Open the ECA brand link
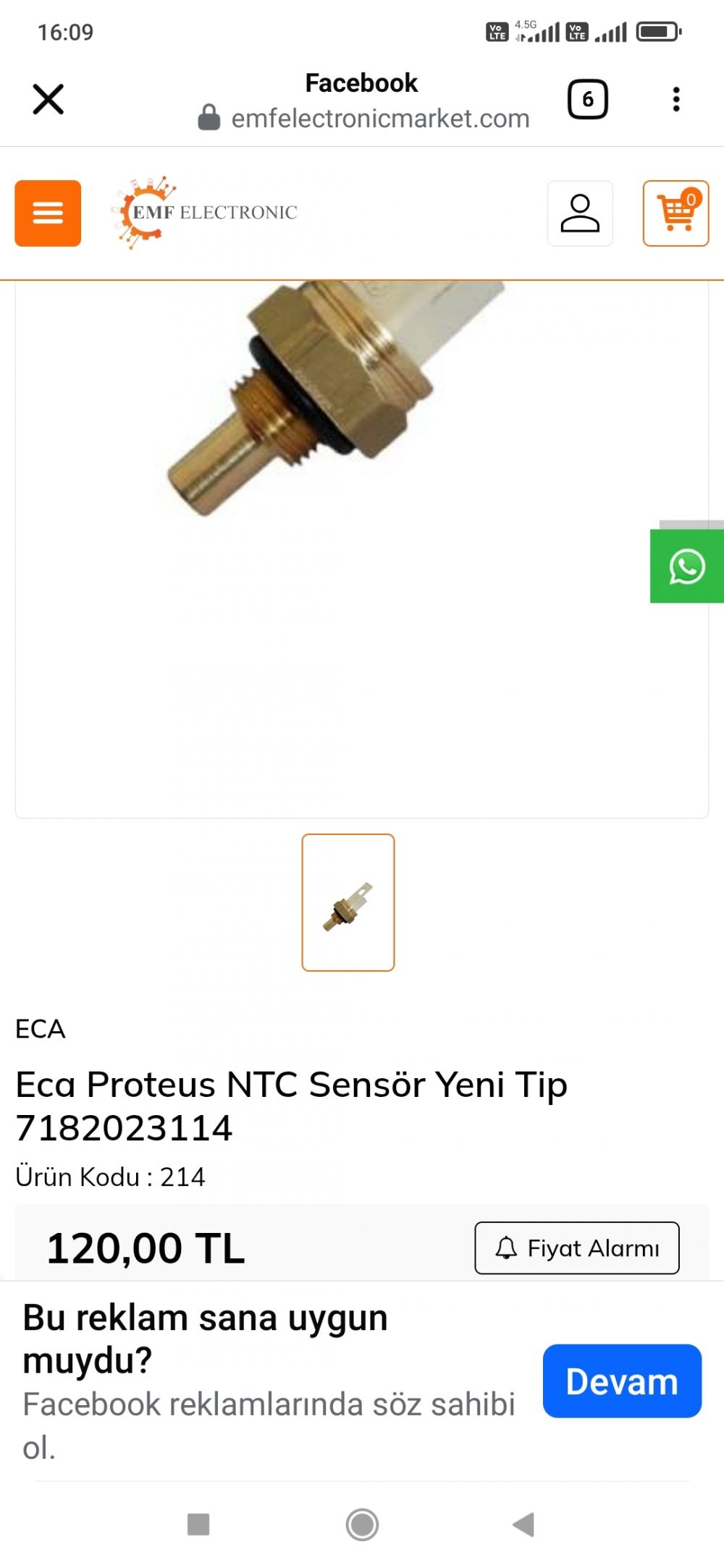Screen dimensions: 724x1568 tap(41, 1029)
